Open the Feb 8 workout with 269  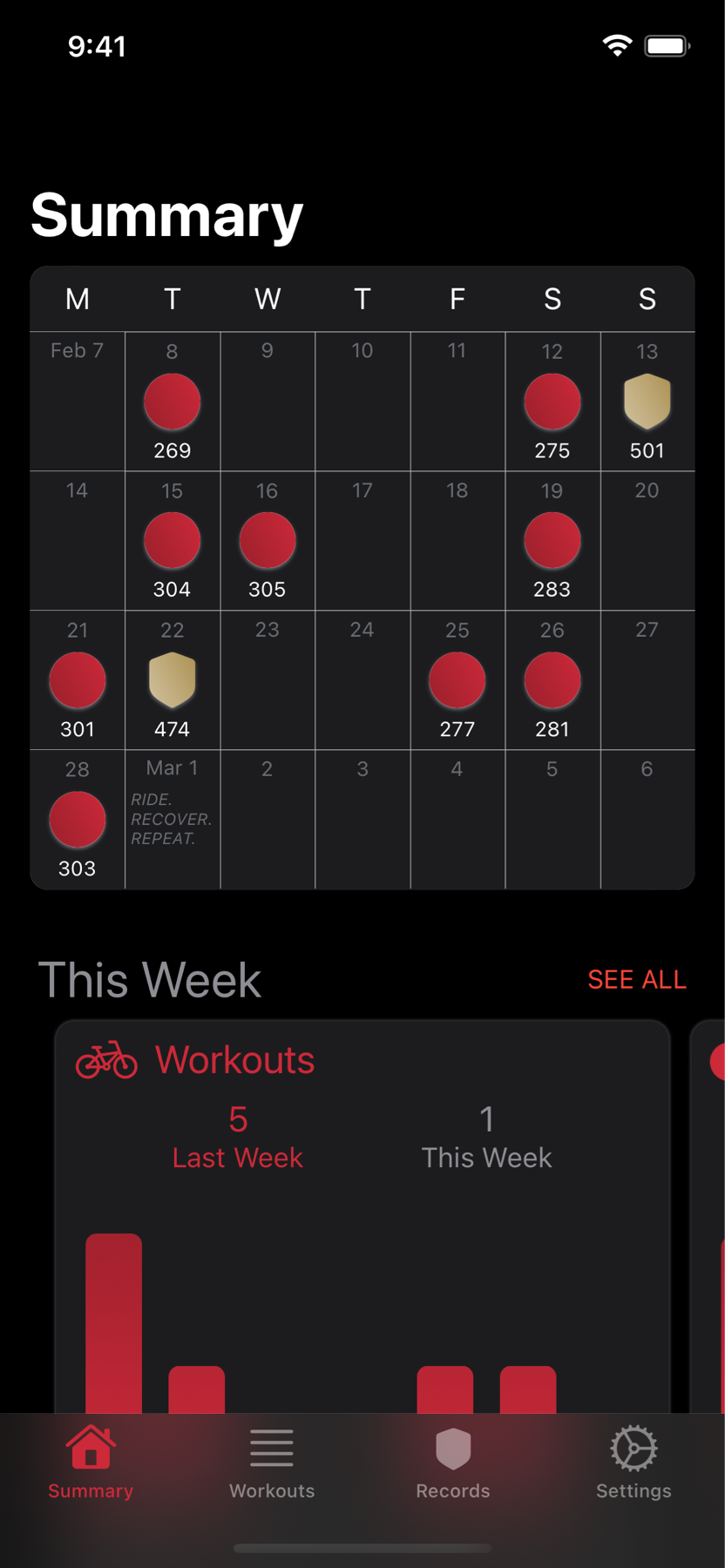coord(172,402)
